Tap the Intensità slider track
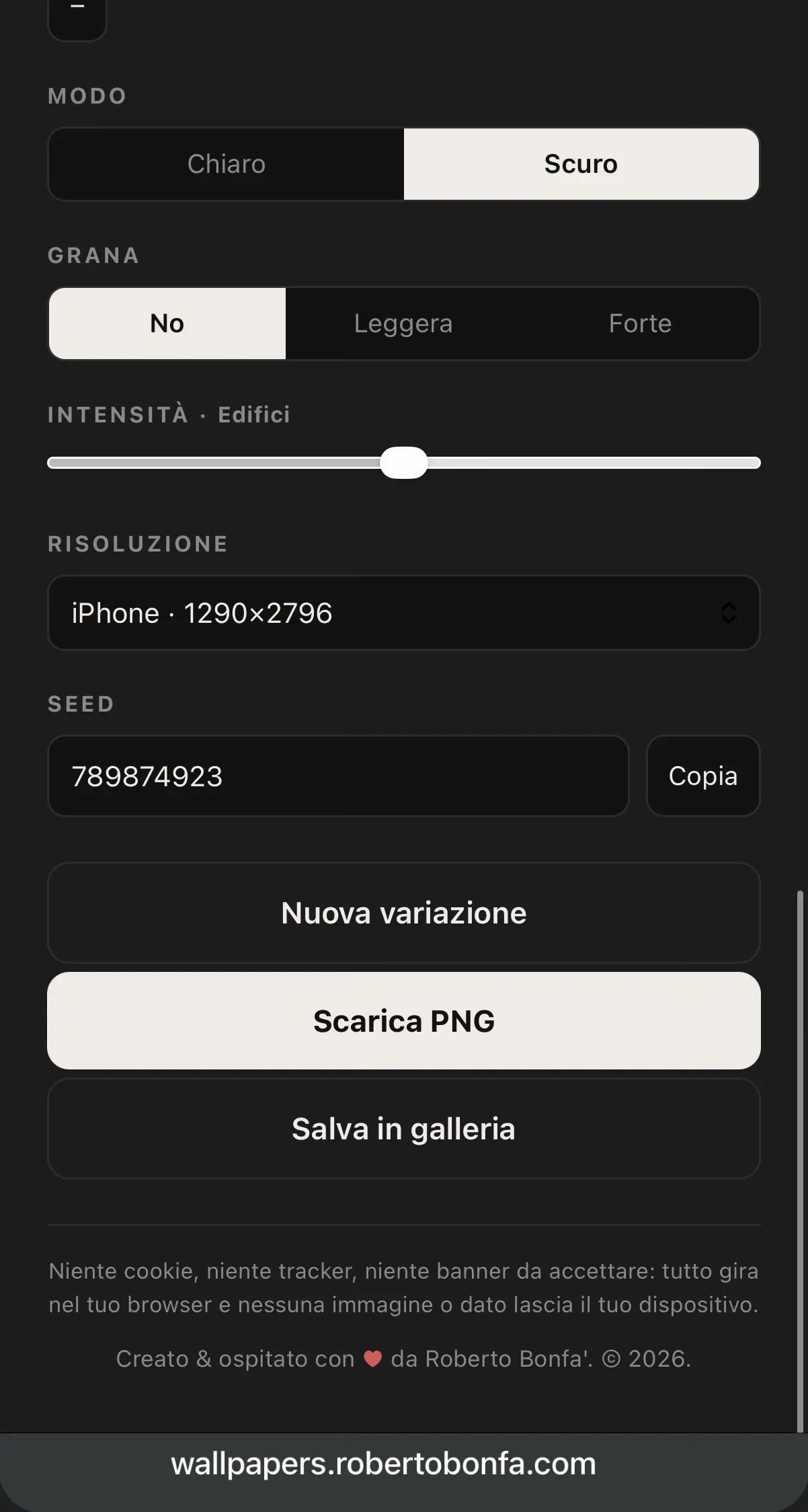 [x=404, y=463]
